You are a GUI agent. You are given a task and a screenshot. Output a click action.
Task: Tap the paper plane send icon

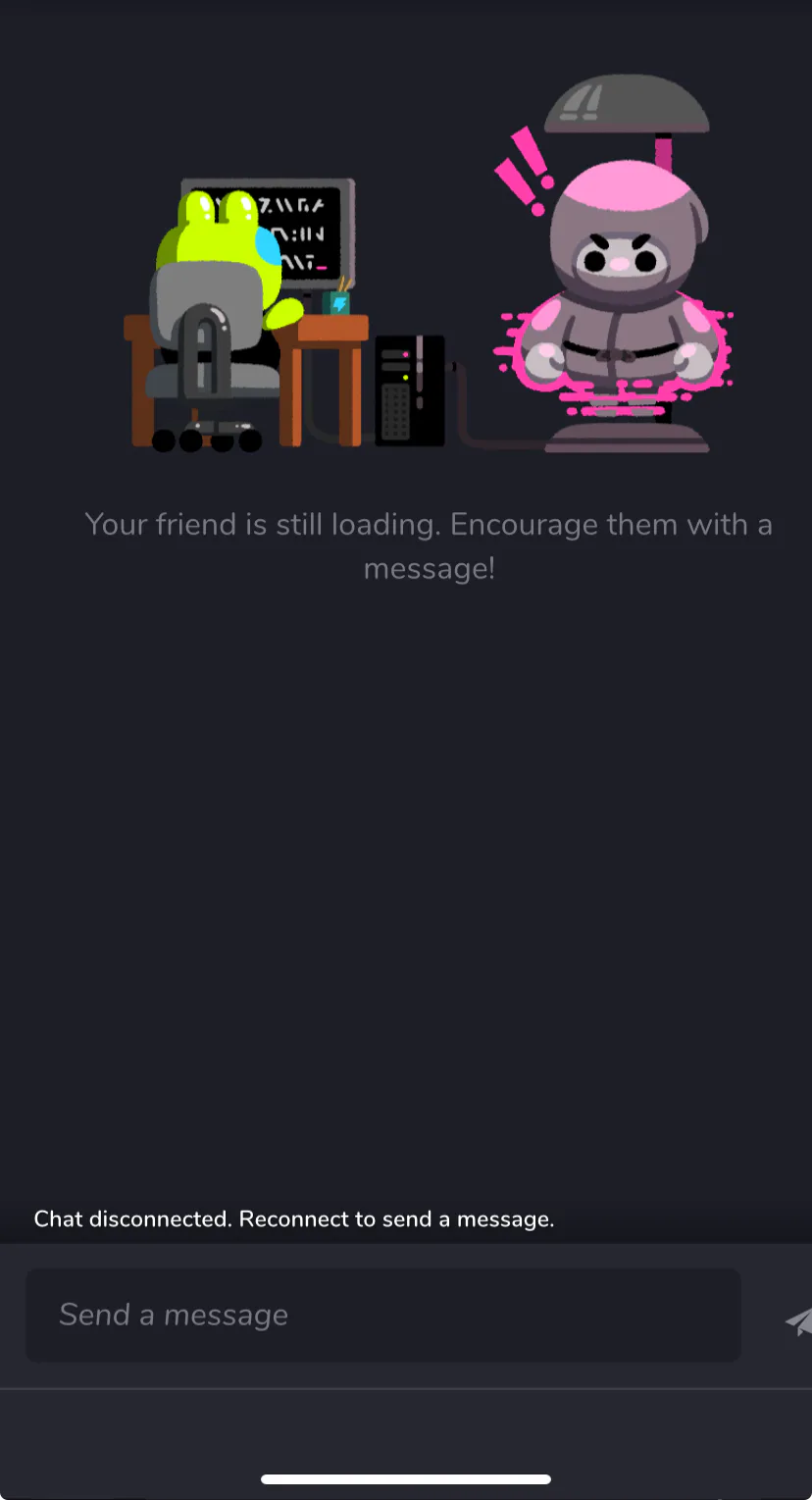coord(799,1320)
